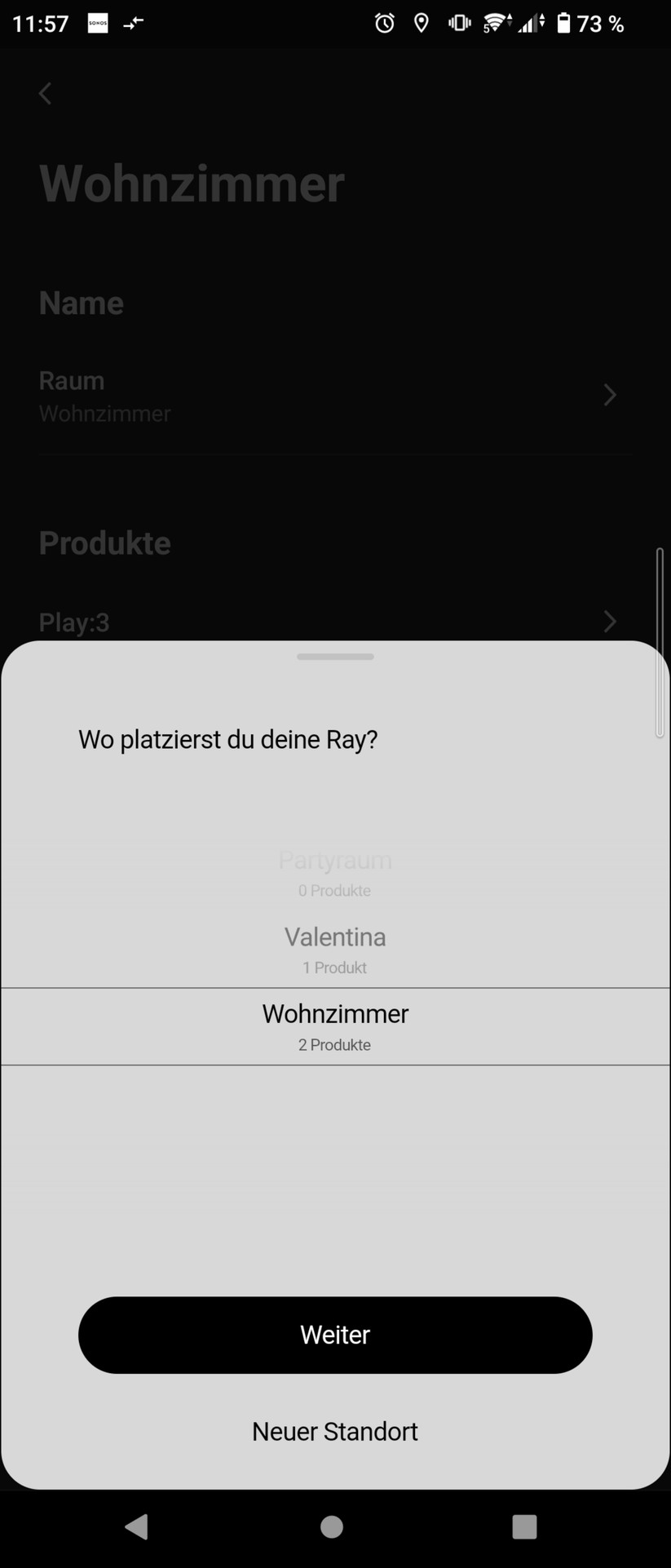The width and height of the screenshot is (671, 1568).
Task: Open the Raum name settings
Action: click(334, 395)
